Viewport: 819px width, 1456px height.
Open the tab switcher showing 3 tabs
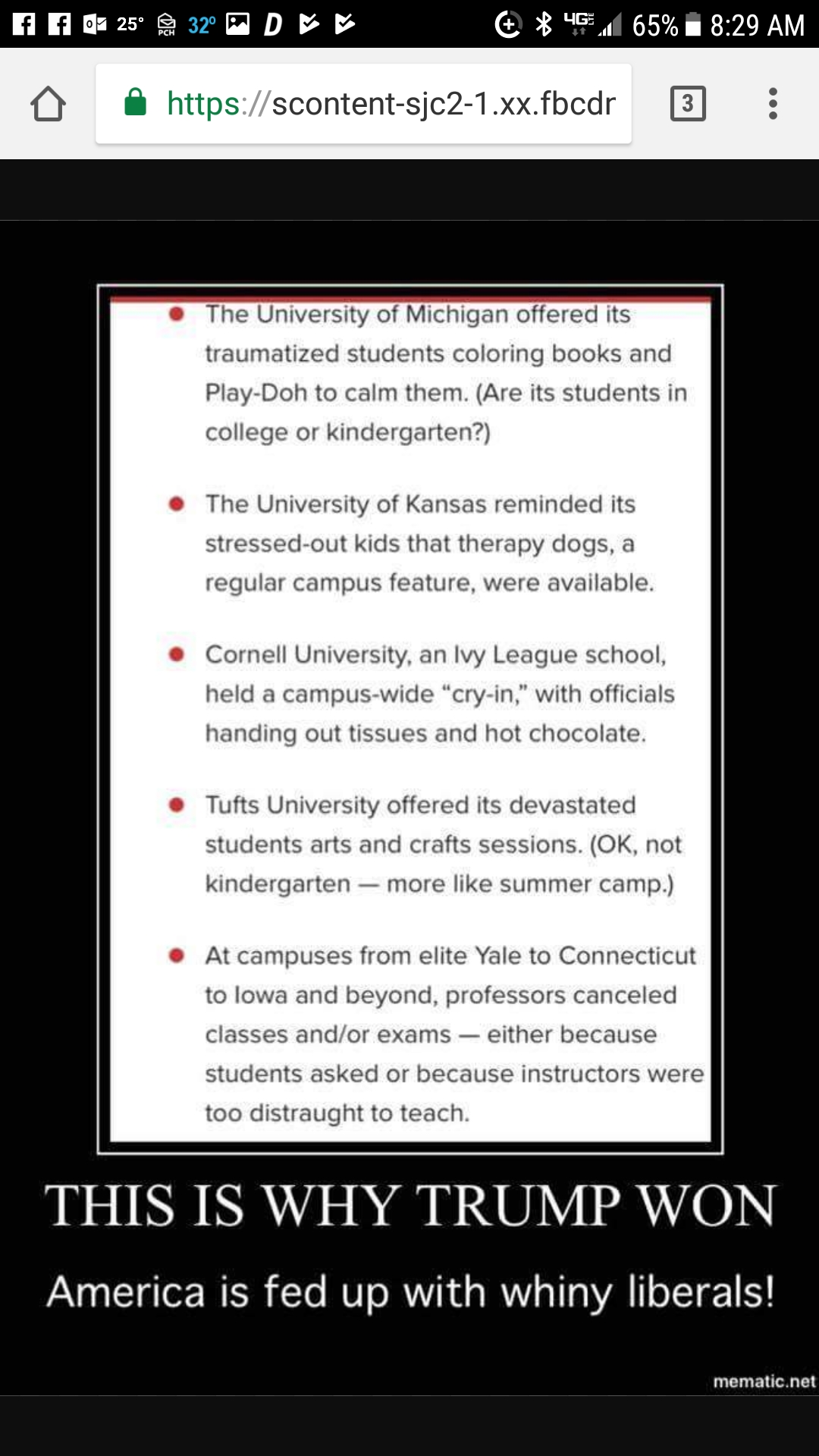pyautogui.click(x=687, y=104)
